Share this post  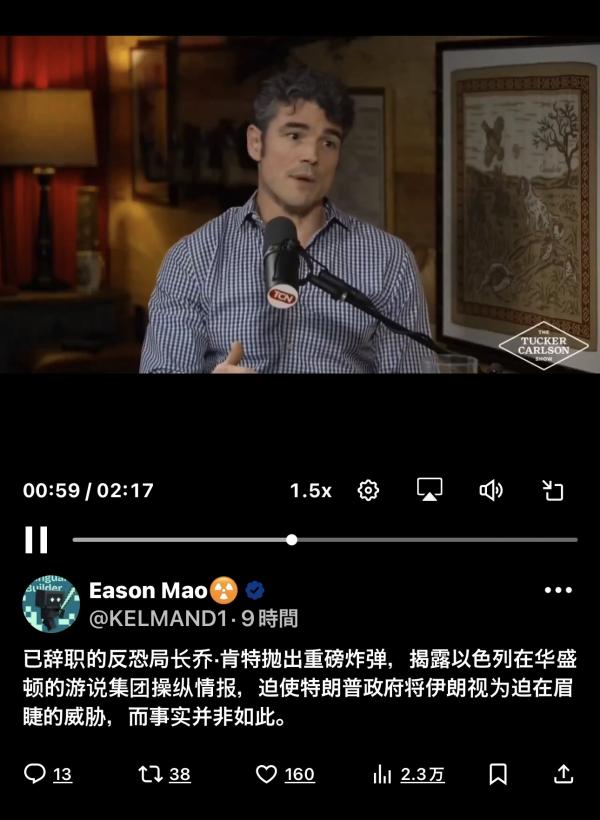pyautogui.click(x=563, y=774)
